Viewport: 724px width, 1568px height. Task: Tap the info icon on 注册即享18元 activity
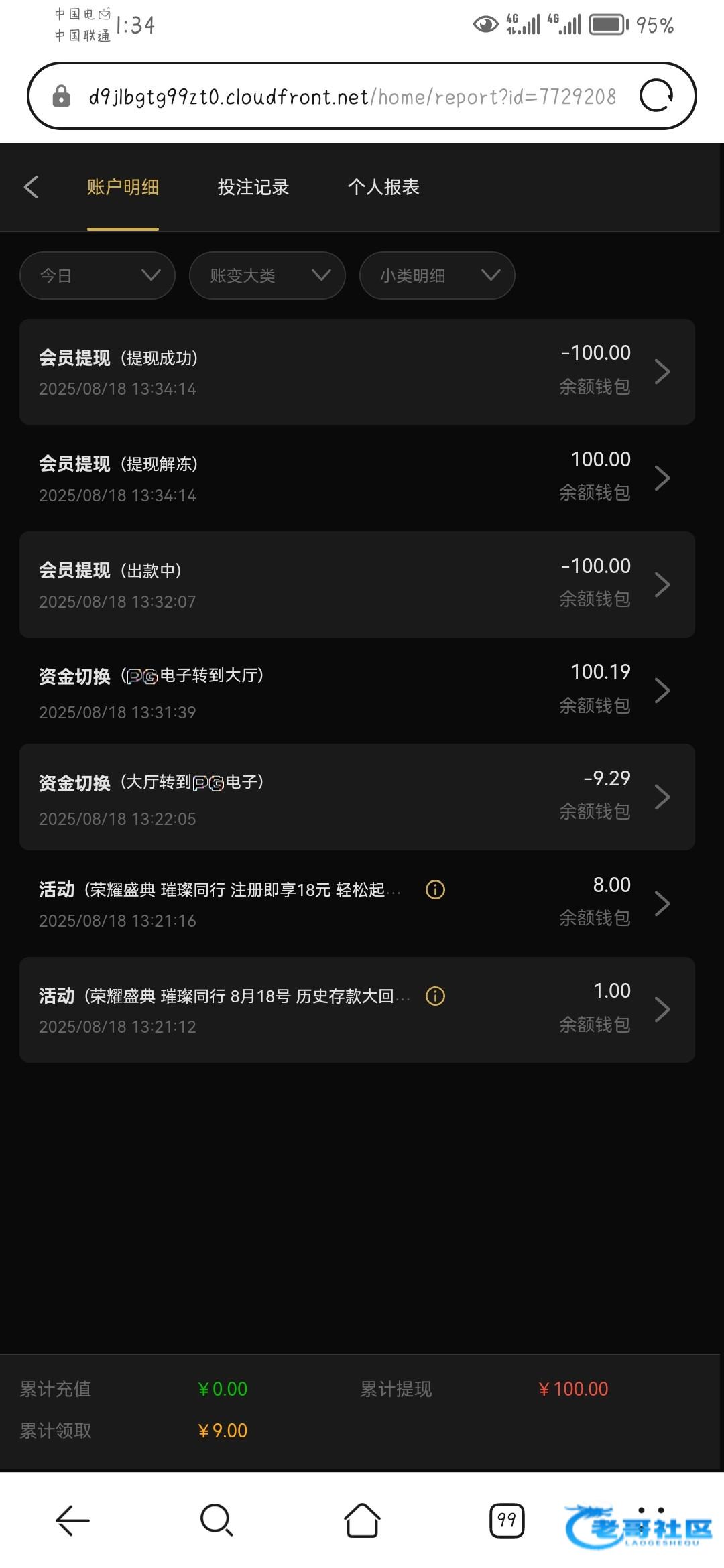pyautogui.click(x=436, y=889)
